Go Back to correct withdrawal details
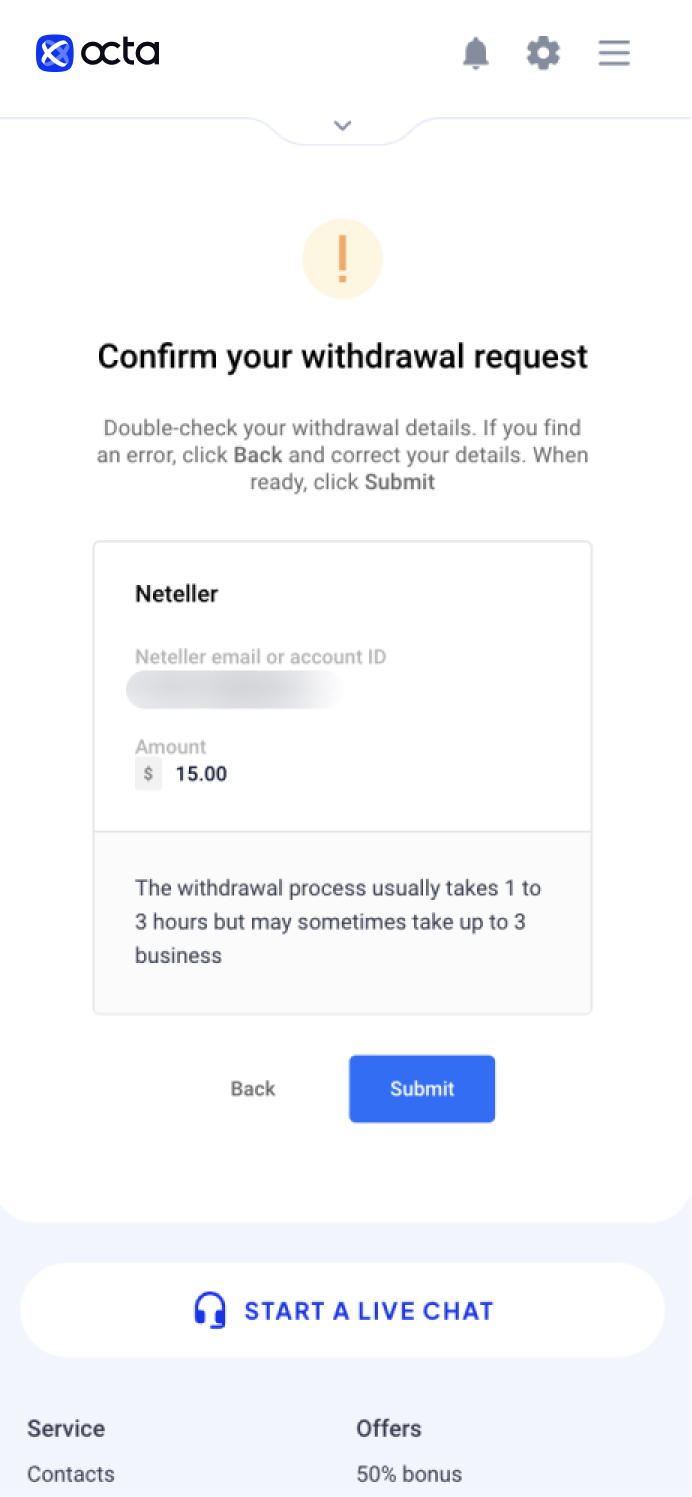This screenshot has width=692, height=1497. [253, 1089]
